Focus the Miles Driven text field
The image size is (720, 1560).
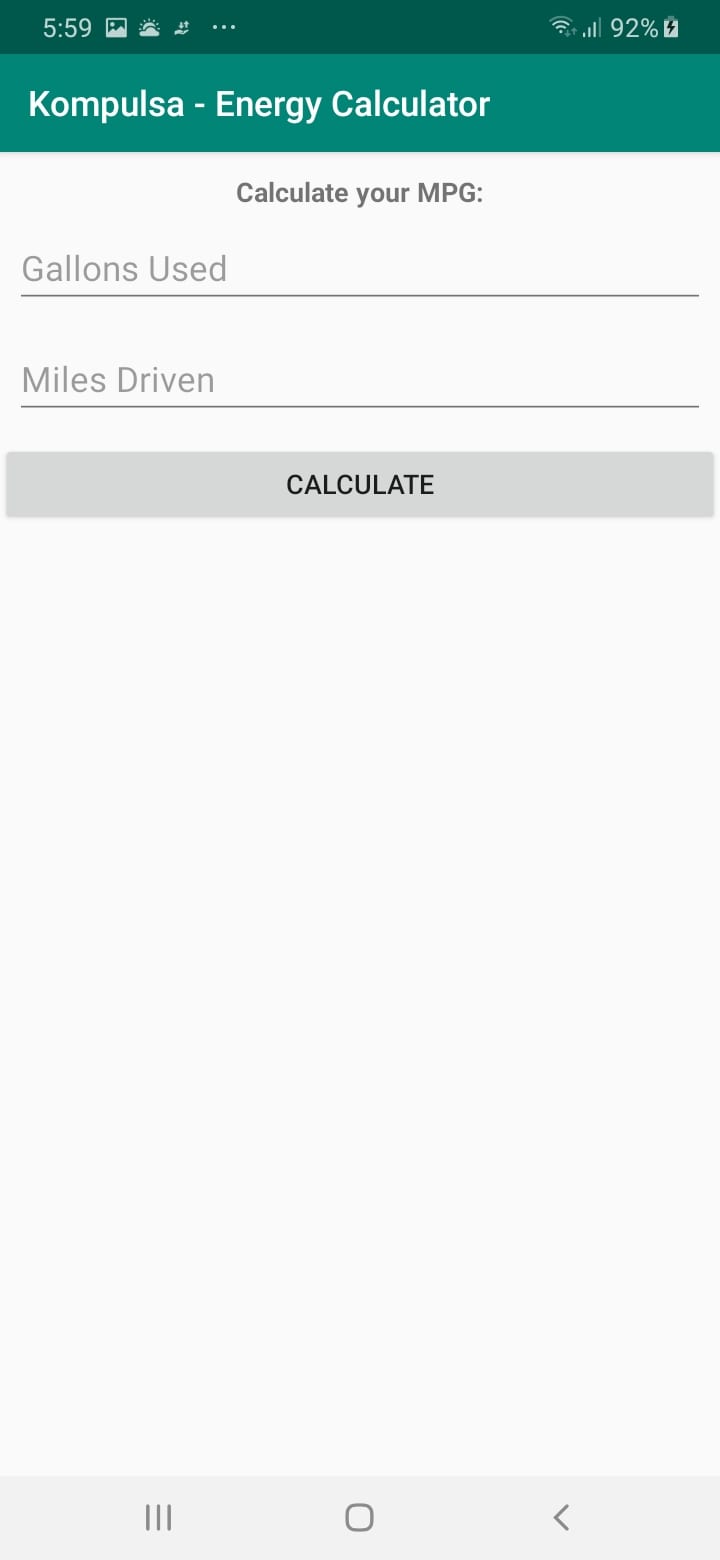[359, 380]
